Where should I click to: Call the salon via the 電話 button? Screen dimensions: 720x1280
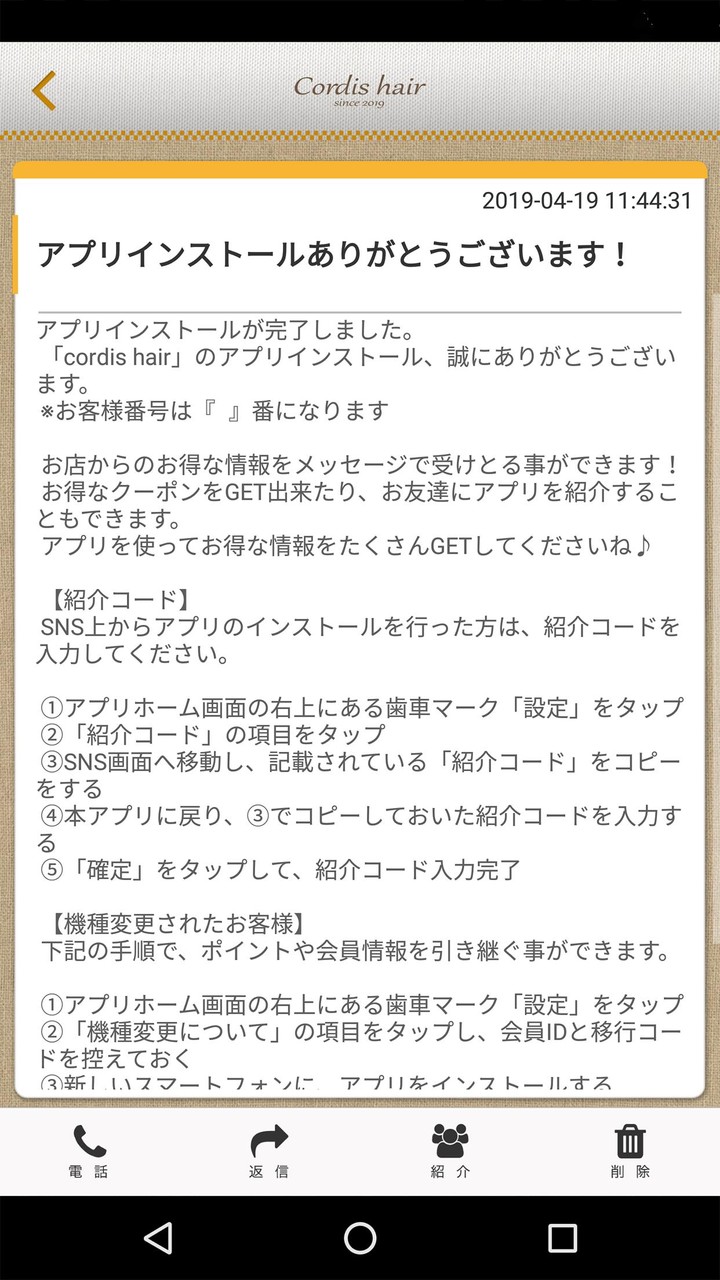pos(89,1150)
